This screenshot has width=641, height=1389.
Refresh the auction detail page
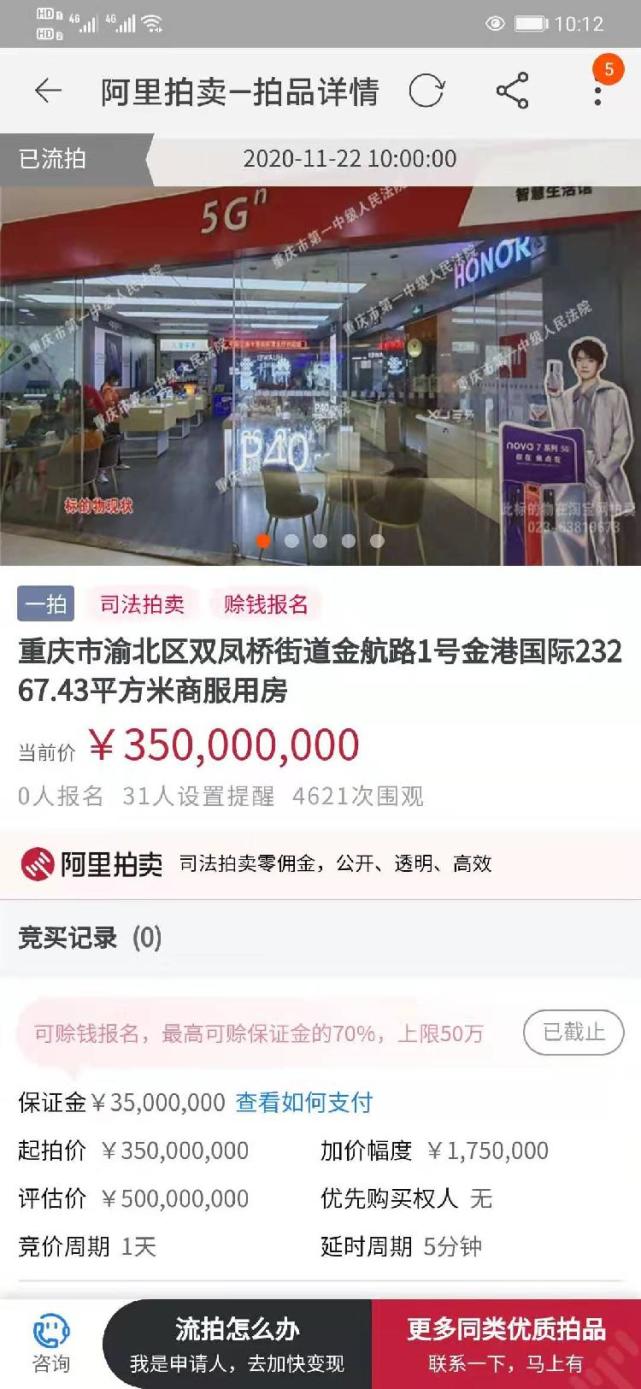(x=427, y=91)
